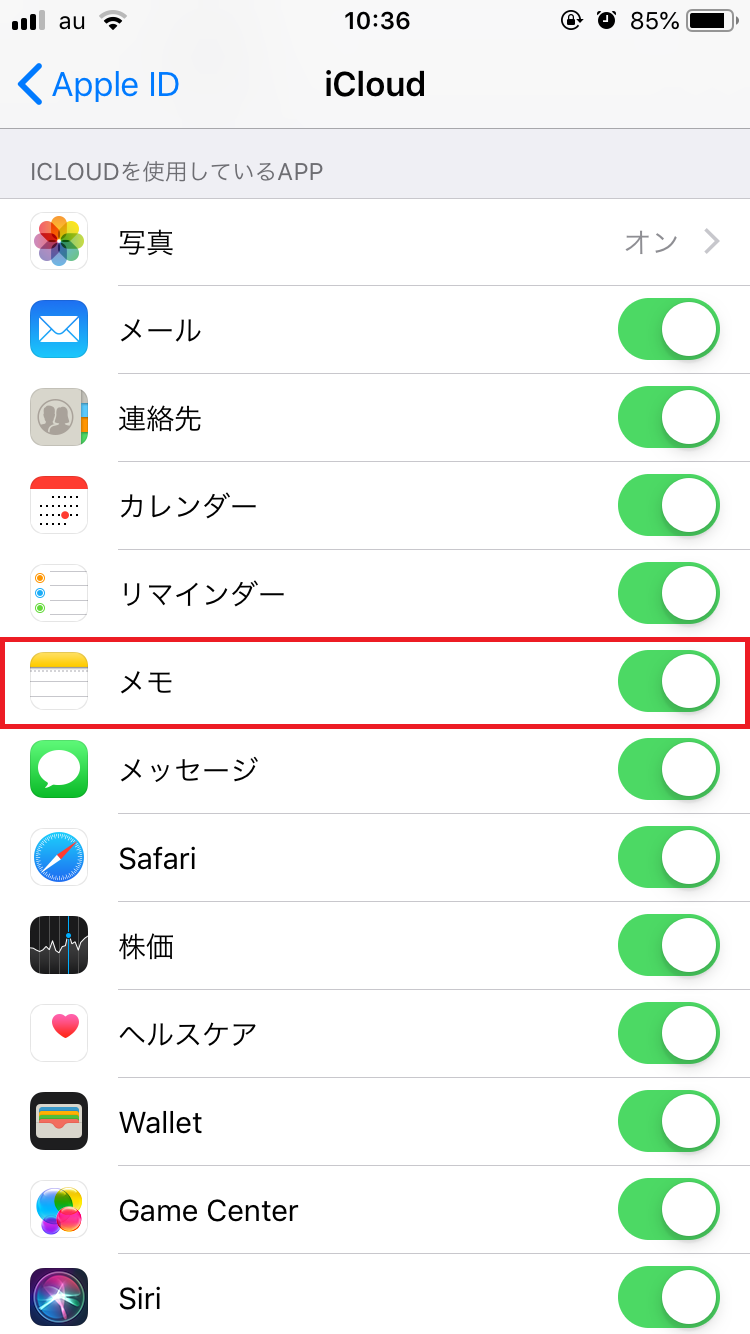The height and width of the screenshot is (1334, 750).
Task: Tap the Health (ヘルスケア) heart icon
Action: pos(58,1033)
